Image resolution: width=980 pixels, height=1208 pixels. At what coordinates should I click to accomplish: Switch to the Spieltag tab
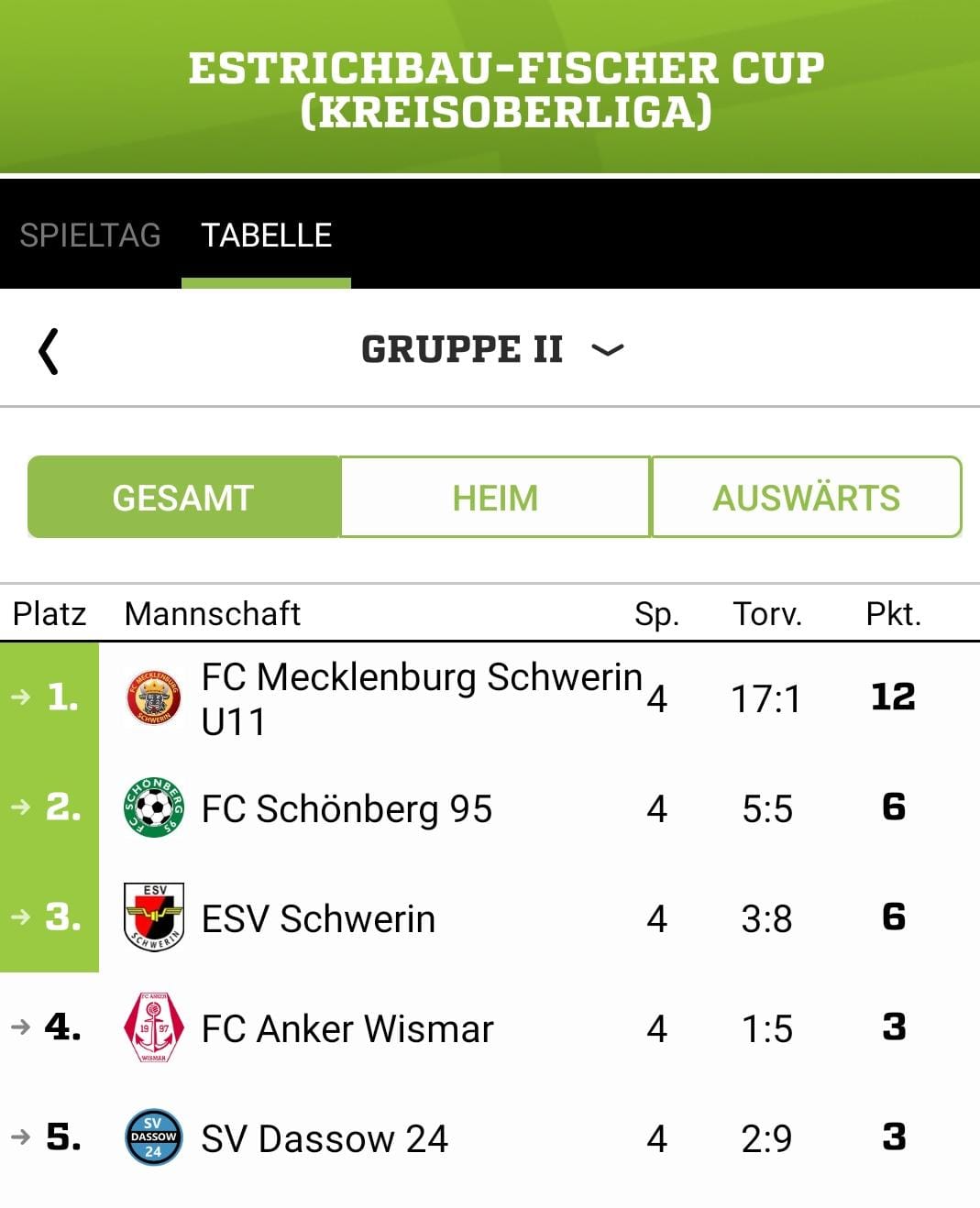[90, 236]
